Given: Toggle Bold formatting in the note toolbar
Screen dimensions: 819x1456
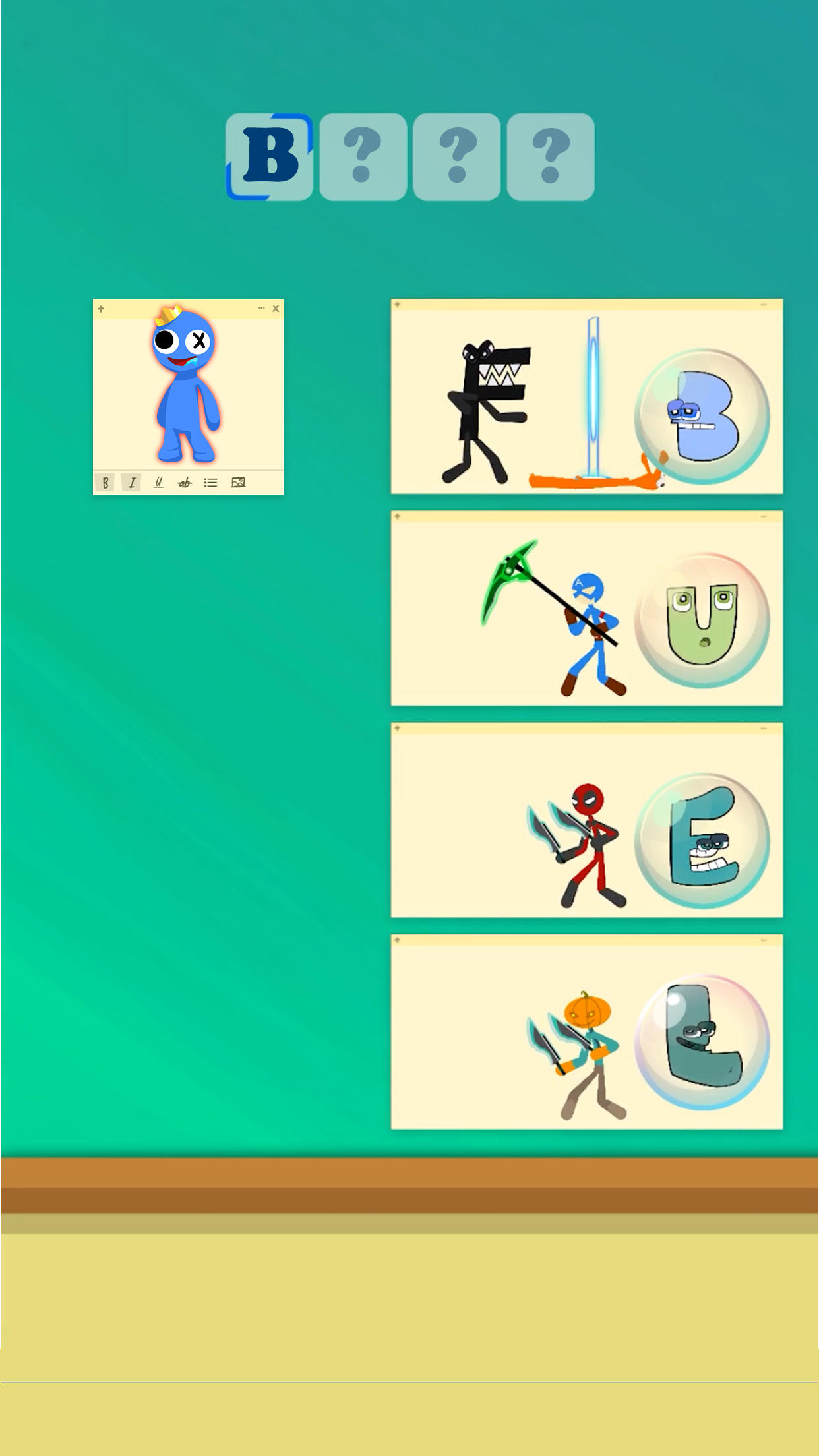Looking at the screenshot, I should (x=106, y=482).
